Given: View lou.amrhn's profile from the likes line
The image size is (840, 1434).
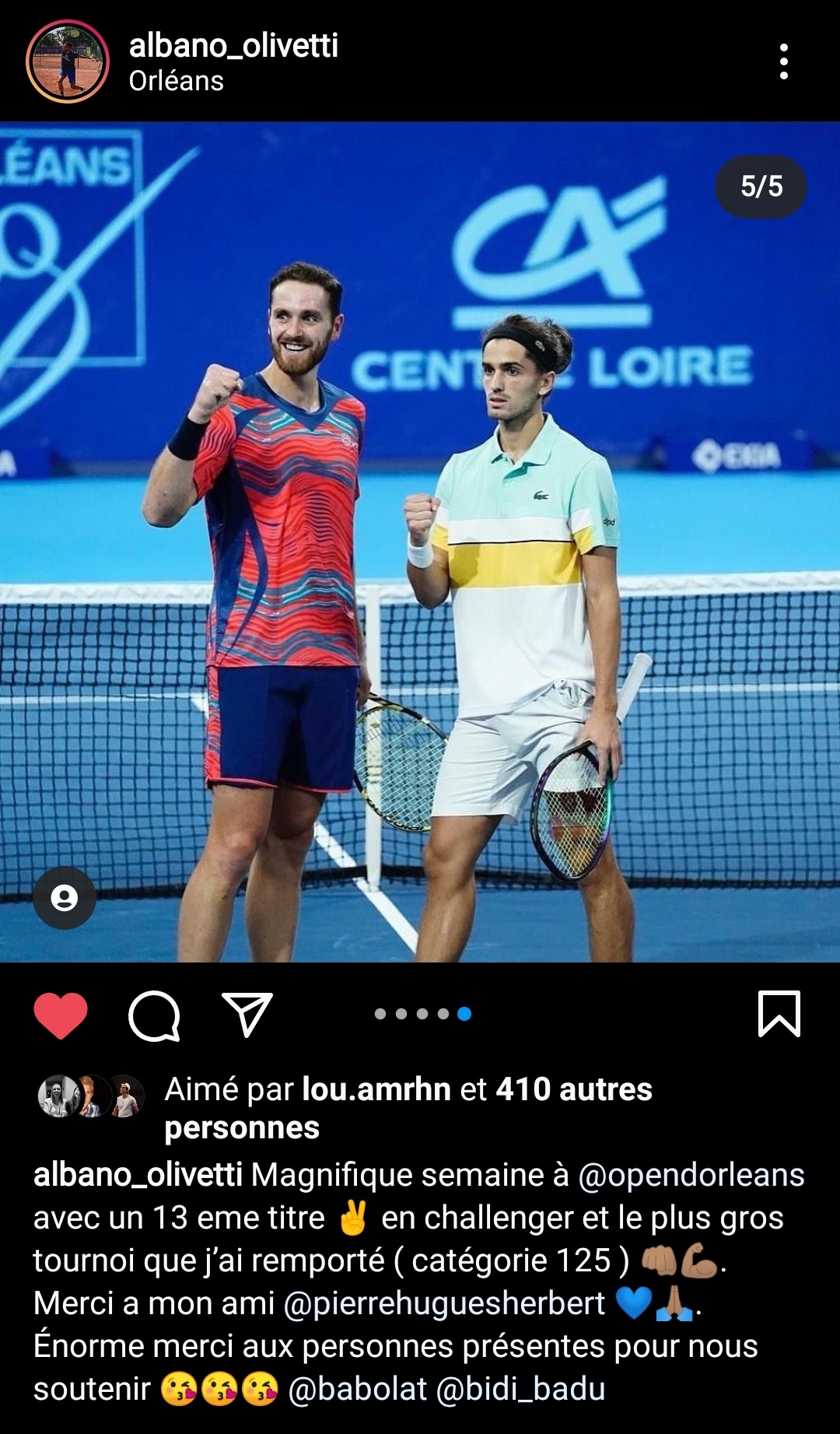Looking at the screenshot, I should 376,1089.
